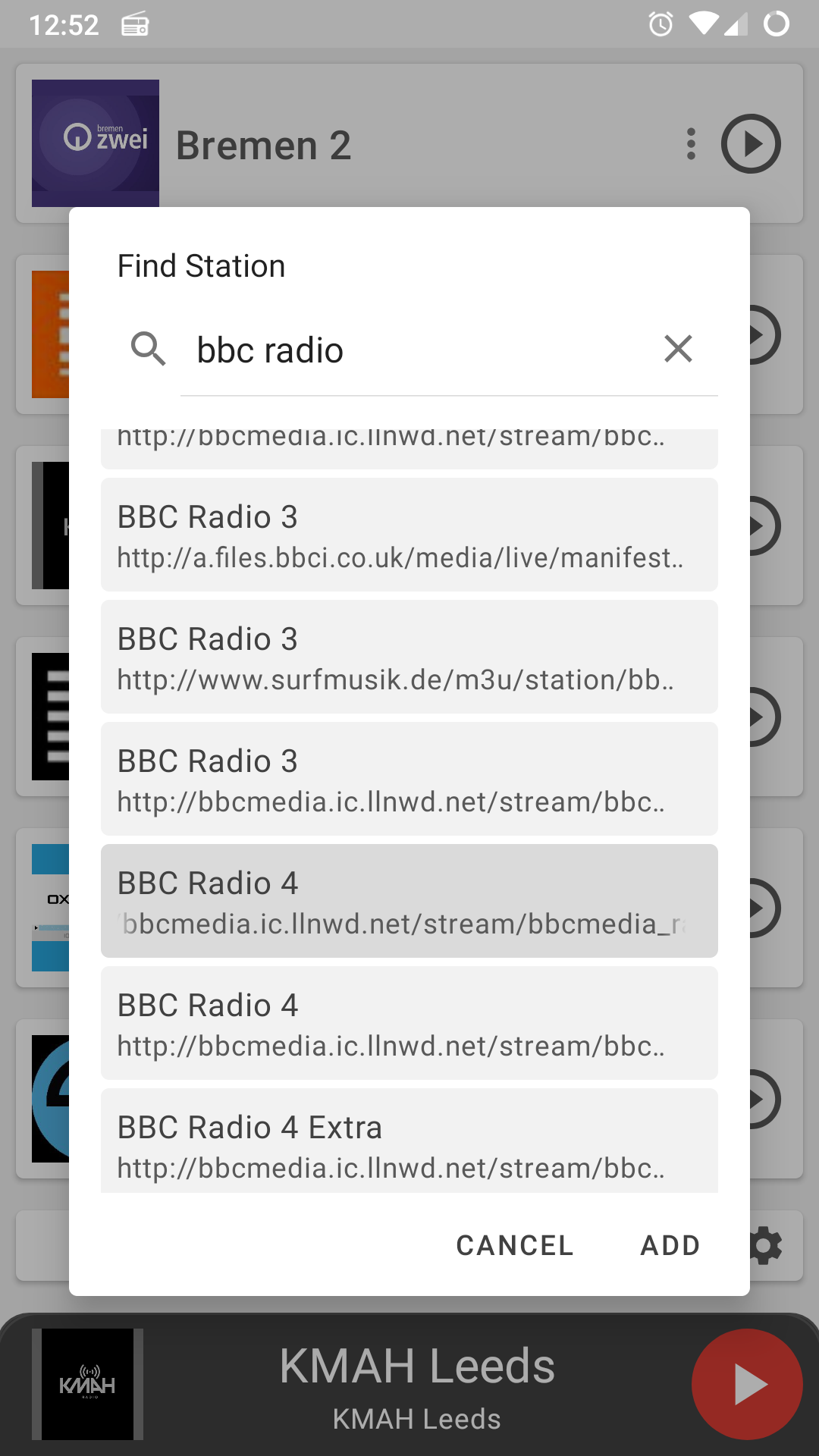
Task: Select BBC Radio 3 from a.files.bbci.co.uk
Action: [x=409, y=535]
